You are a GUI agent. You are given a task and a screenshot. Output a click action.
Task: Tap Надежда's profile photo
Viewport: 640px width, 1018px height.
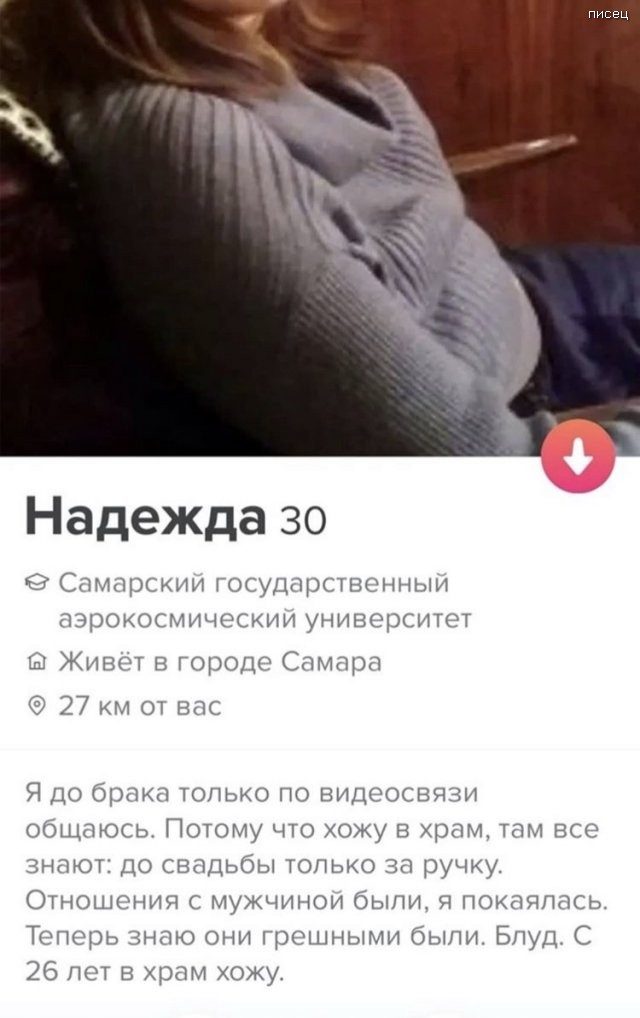pyautogui.click(x=300, y=220)
